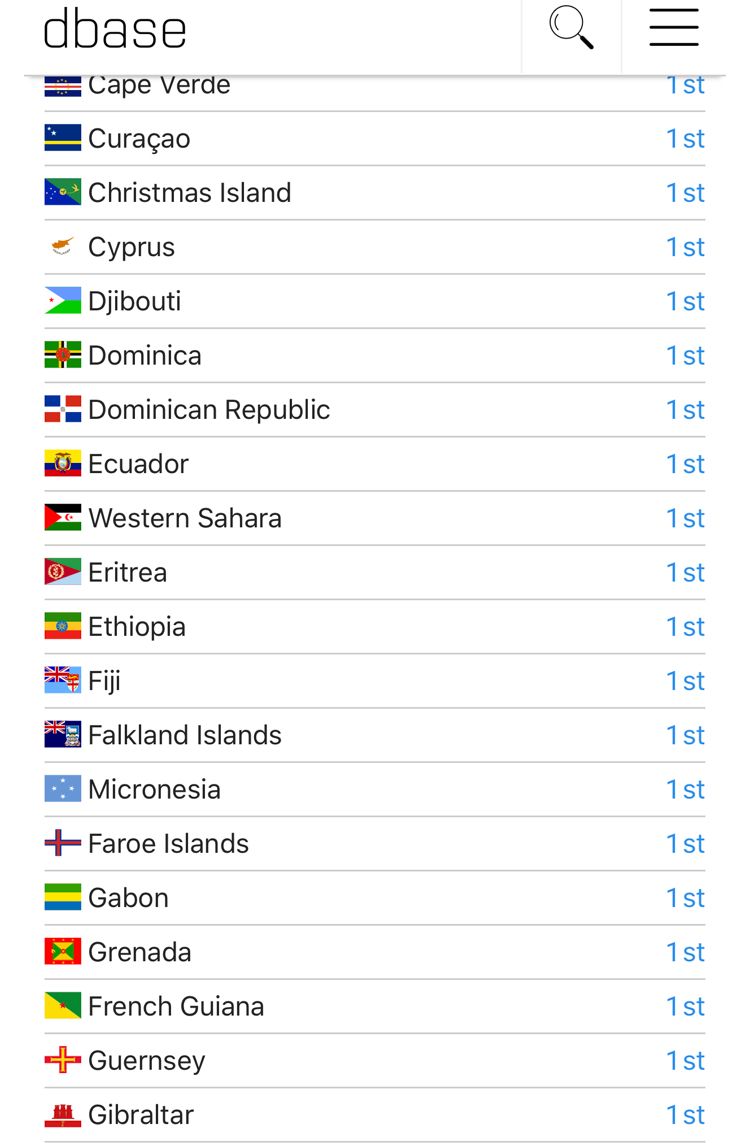Open the hamburger menu
This screenshot has height=1143, width=750.
pos(674,28)
